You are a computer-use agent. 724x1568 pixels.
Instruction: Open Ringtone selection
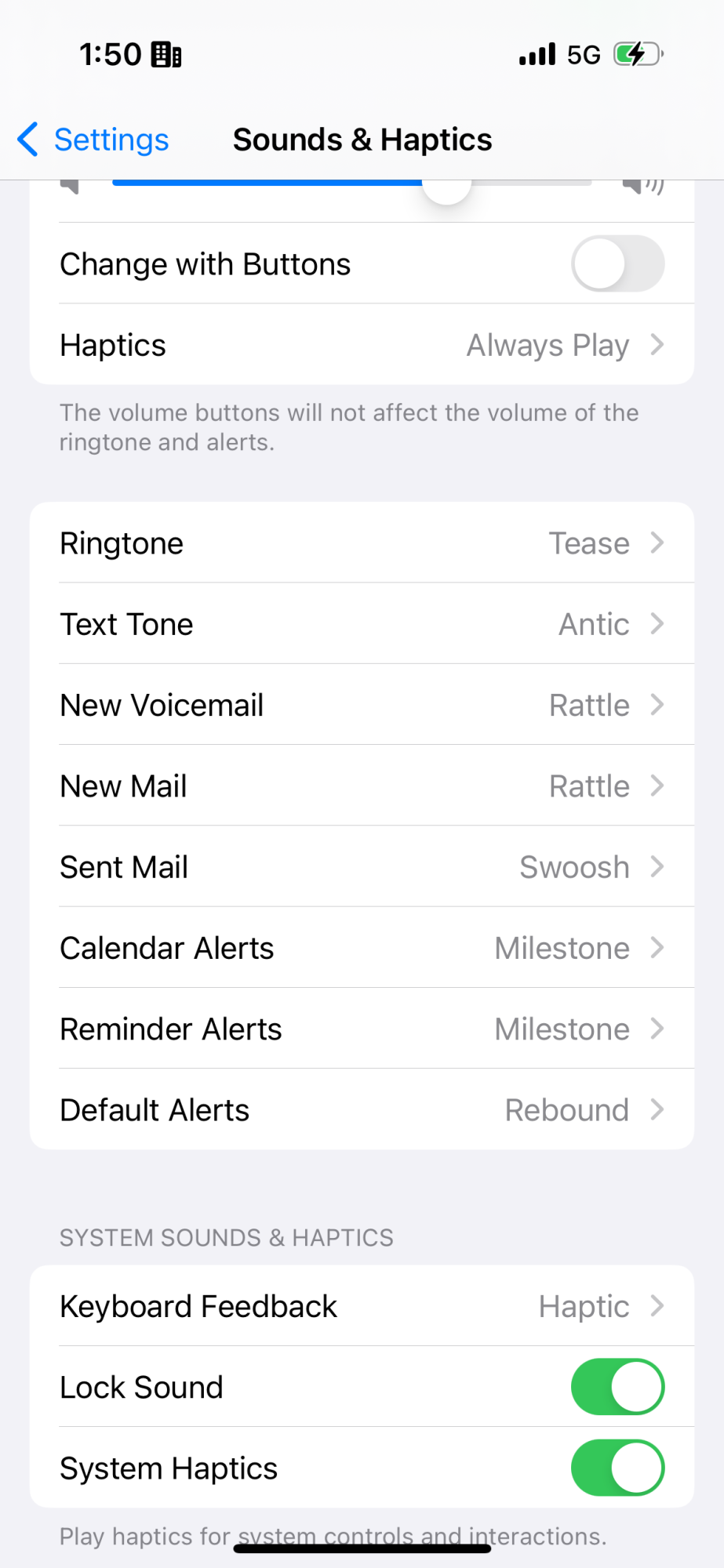(x=362, y=543)
